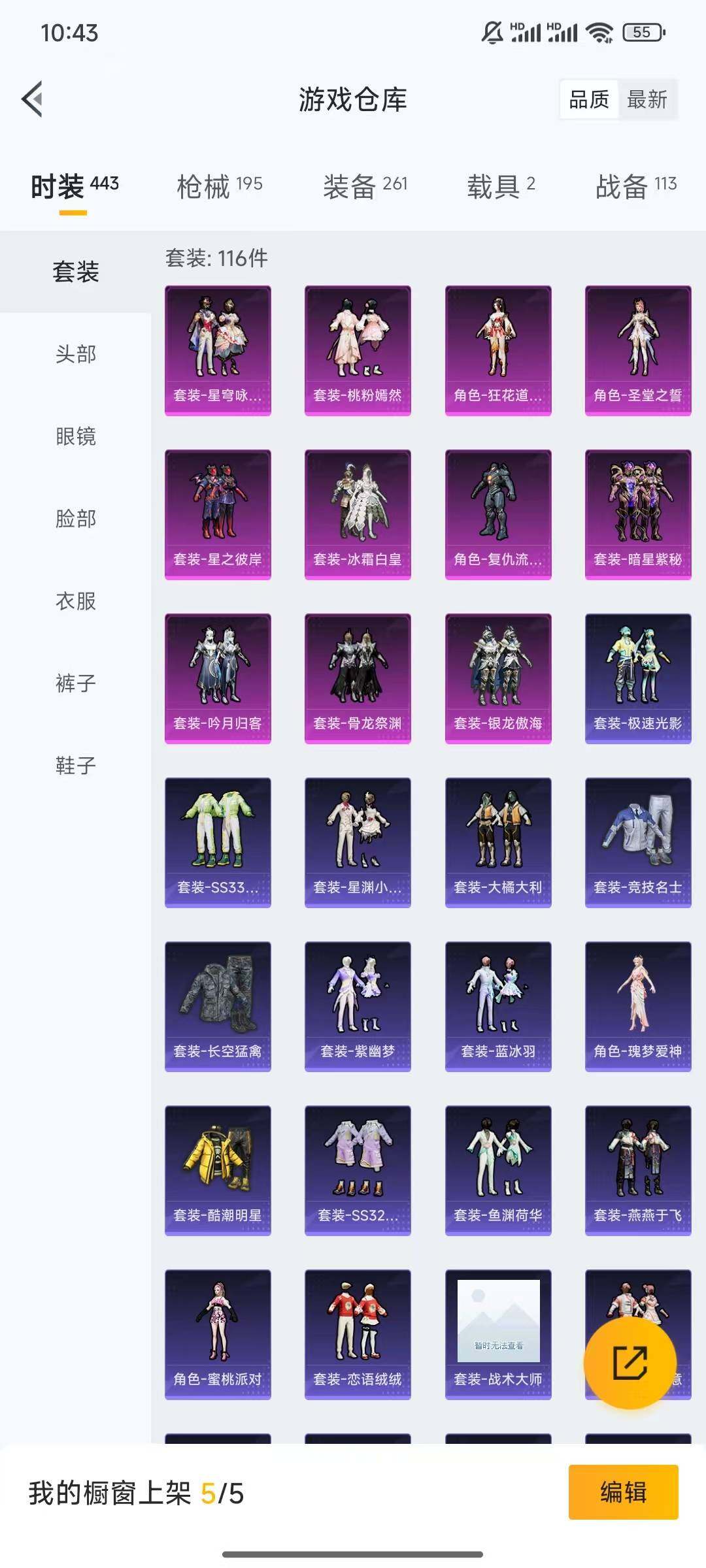
Task: Sort by 最新
Action: [x=647, y=99]
